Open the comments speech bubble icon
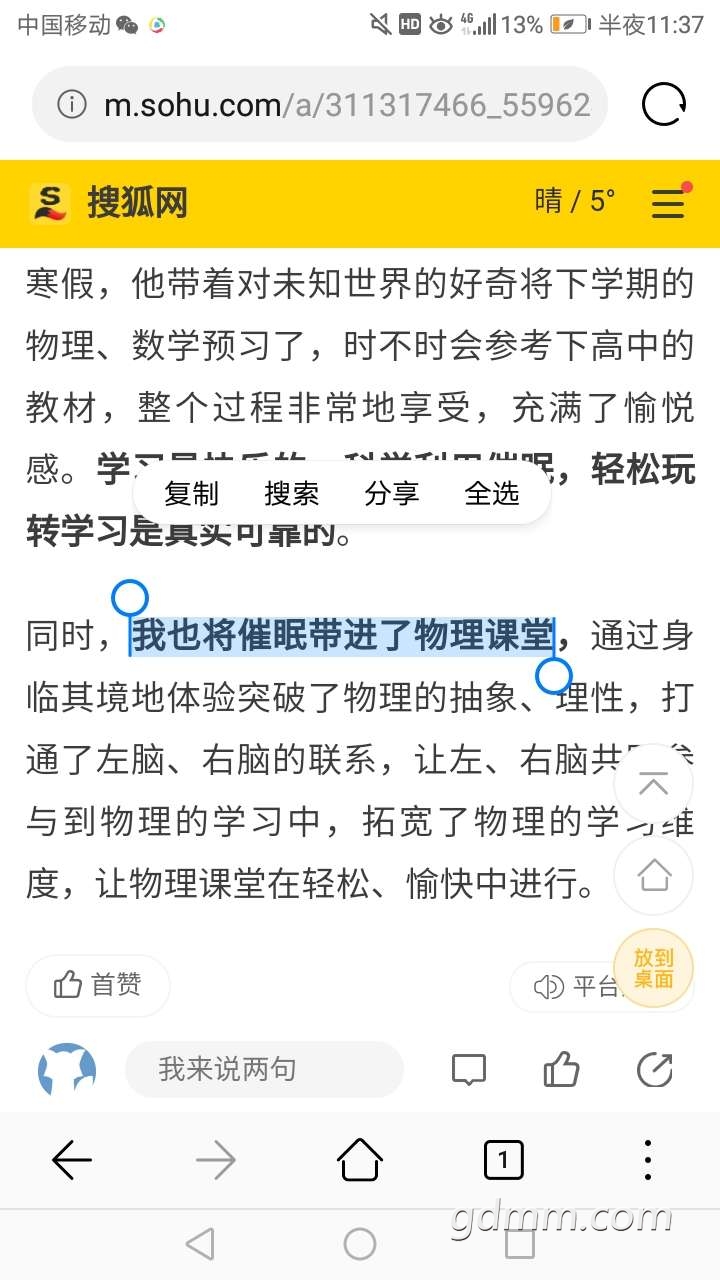Image resolution: width=720 pixels, height=1280 pixels. [468, 1070]
